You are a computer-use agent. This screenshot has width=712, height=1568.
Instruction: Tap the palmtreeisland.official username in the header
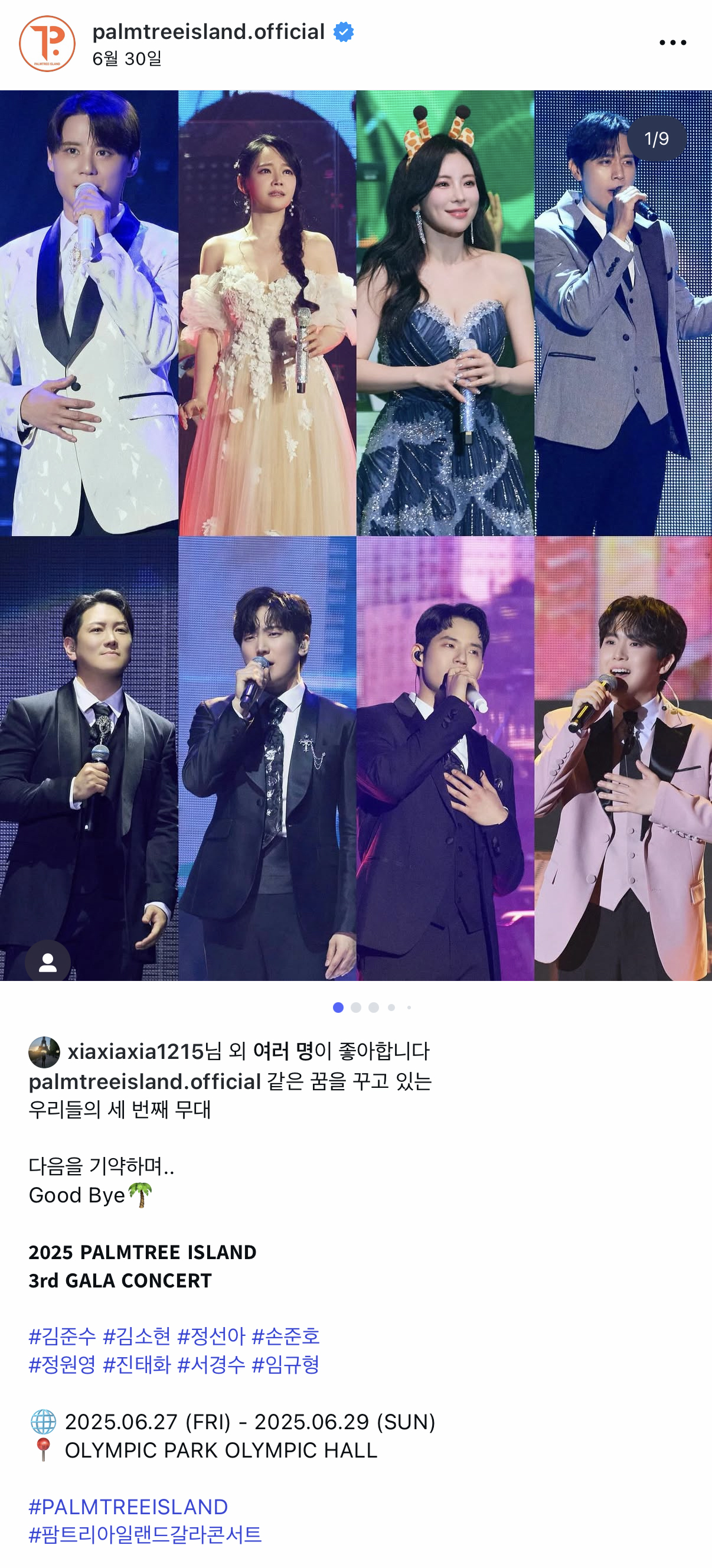tap(208, 32)
